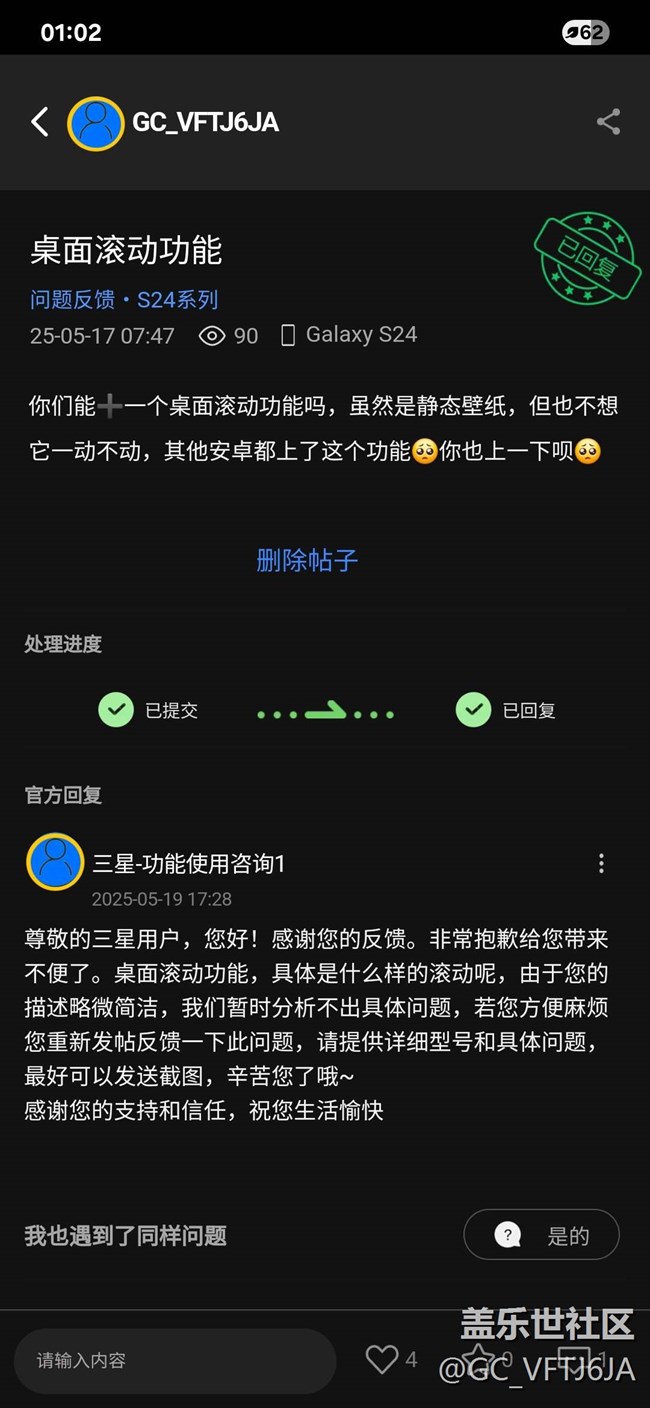Image resolution: width=650 pixels, height=1408 pixels.
Task: Focus the 请输入内容 comment field
Action: (175, 1360)
